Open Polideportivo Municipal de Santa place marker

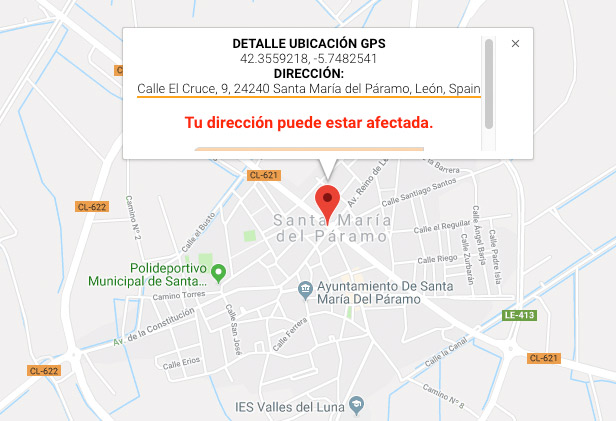219,271
